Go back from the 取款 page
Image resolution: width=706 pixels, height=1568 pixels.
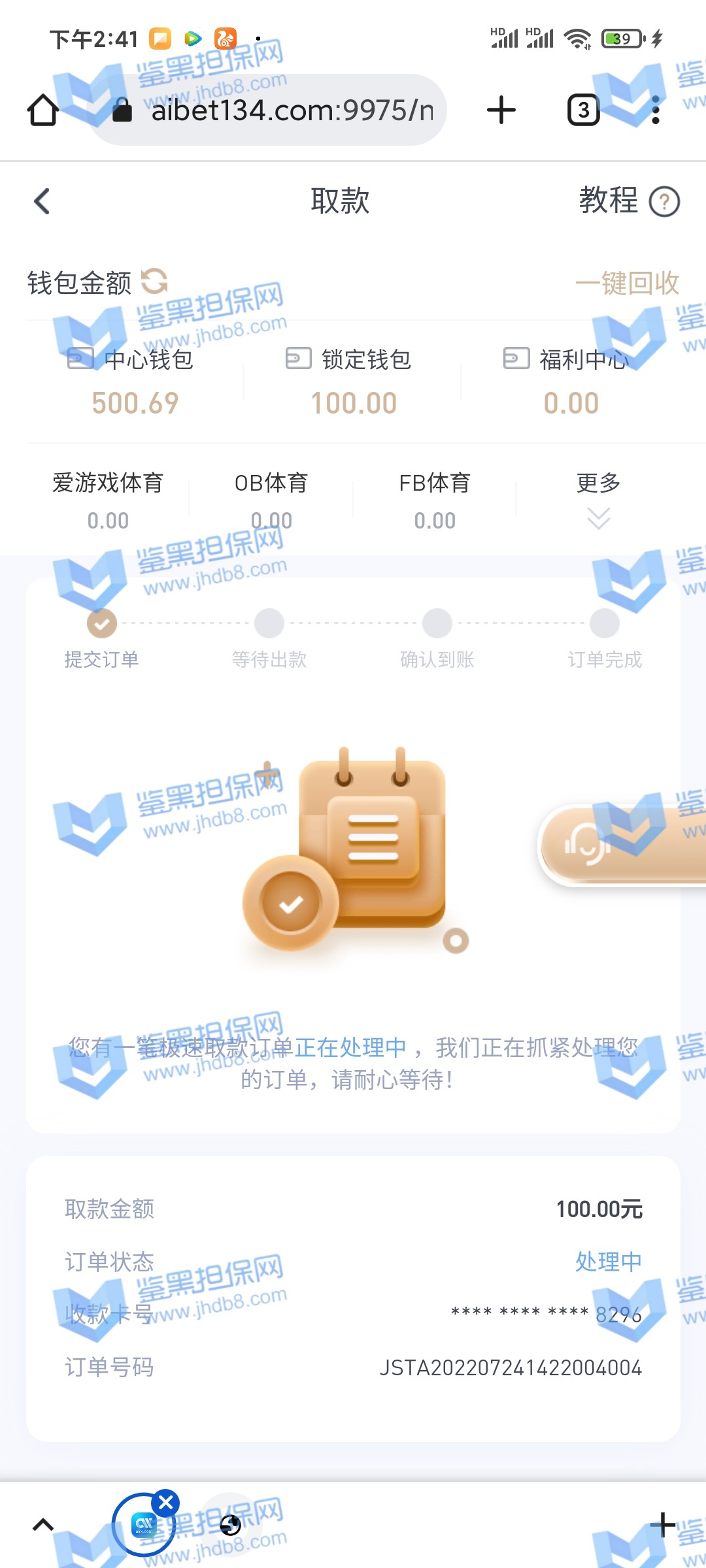(x=42, y=201)
